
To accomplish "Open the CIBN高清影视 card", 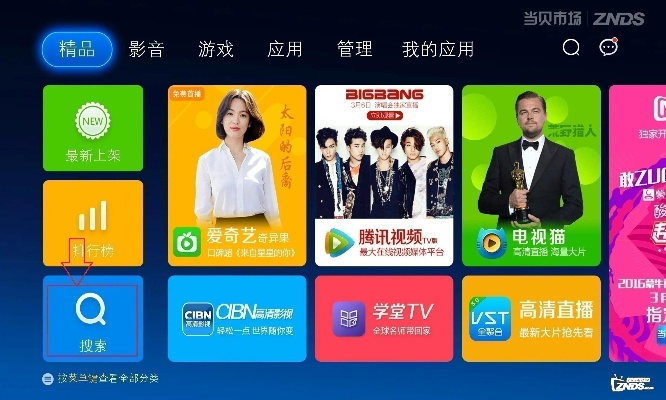I will click(x=236, y=319).
